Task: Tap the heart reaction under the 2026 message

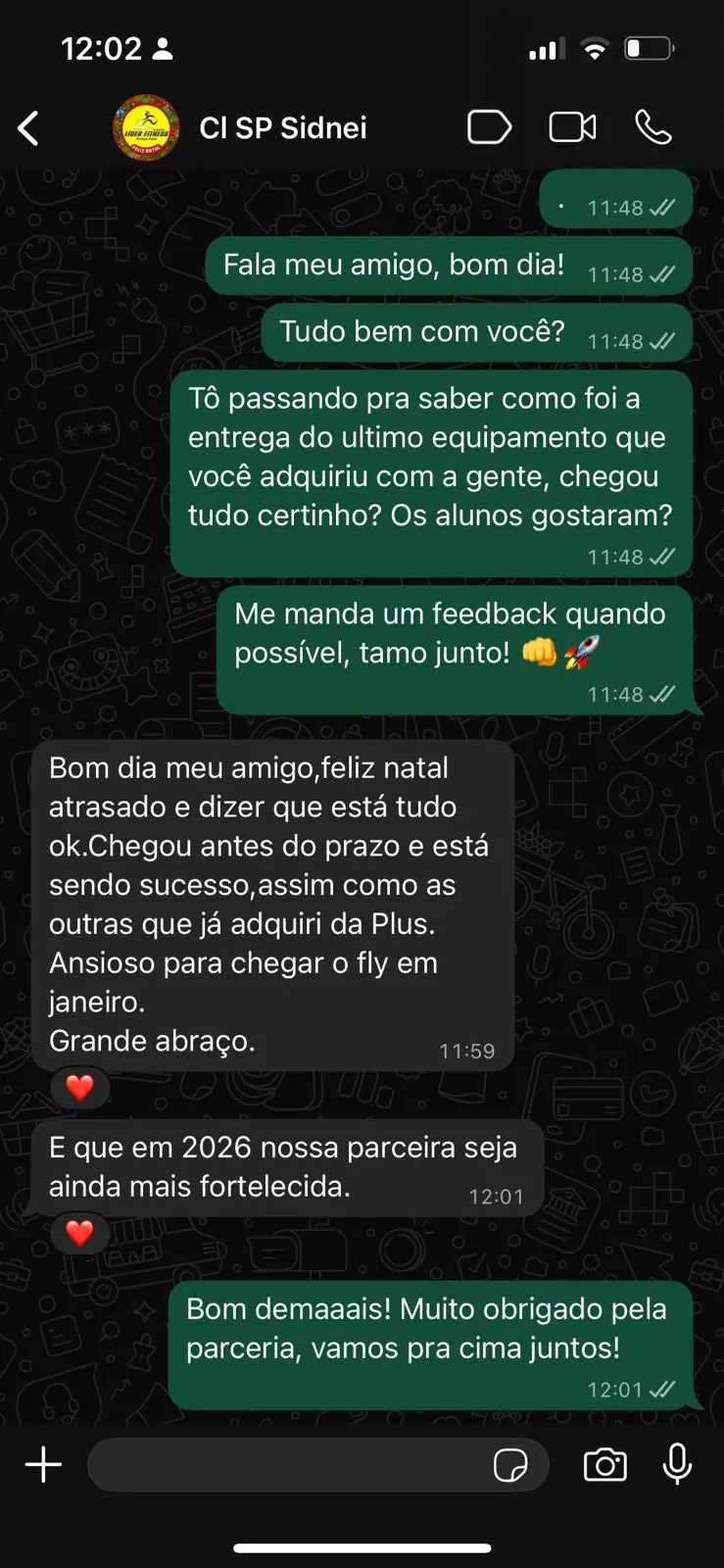Action: click(79, 1234)
